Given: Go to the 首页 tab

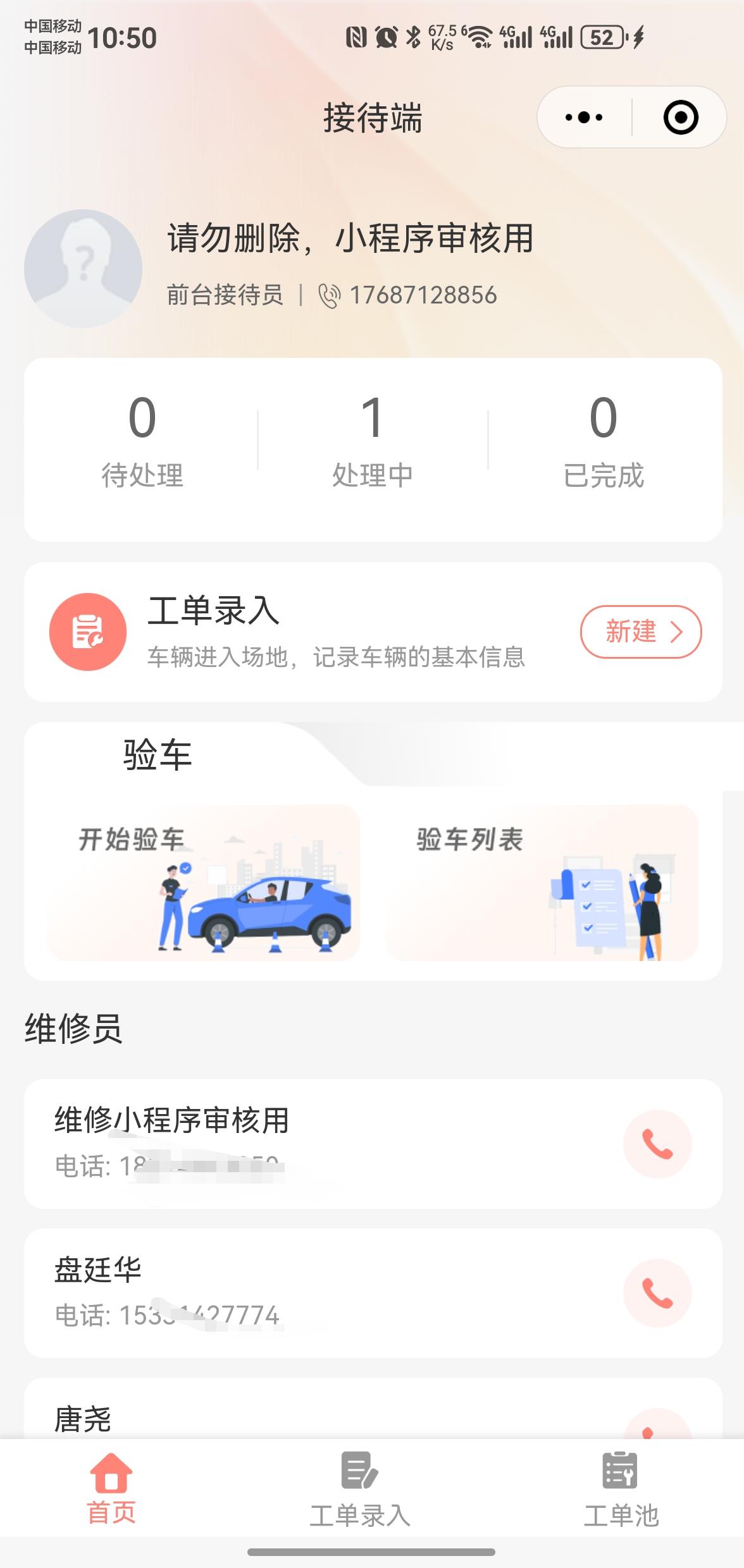Looking at the screenshot, I should click(111, 1488).
